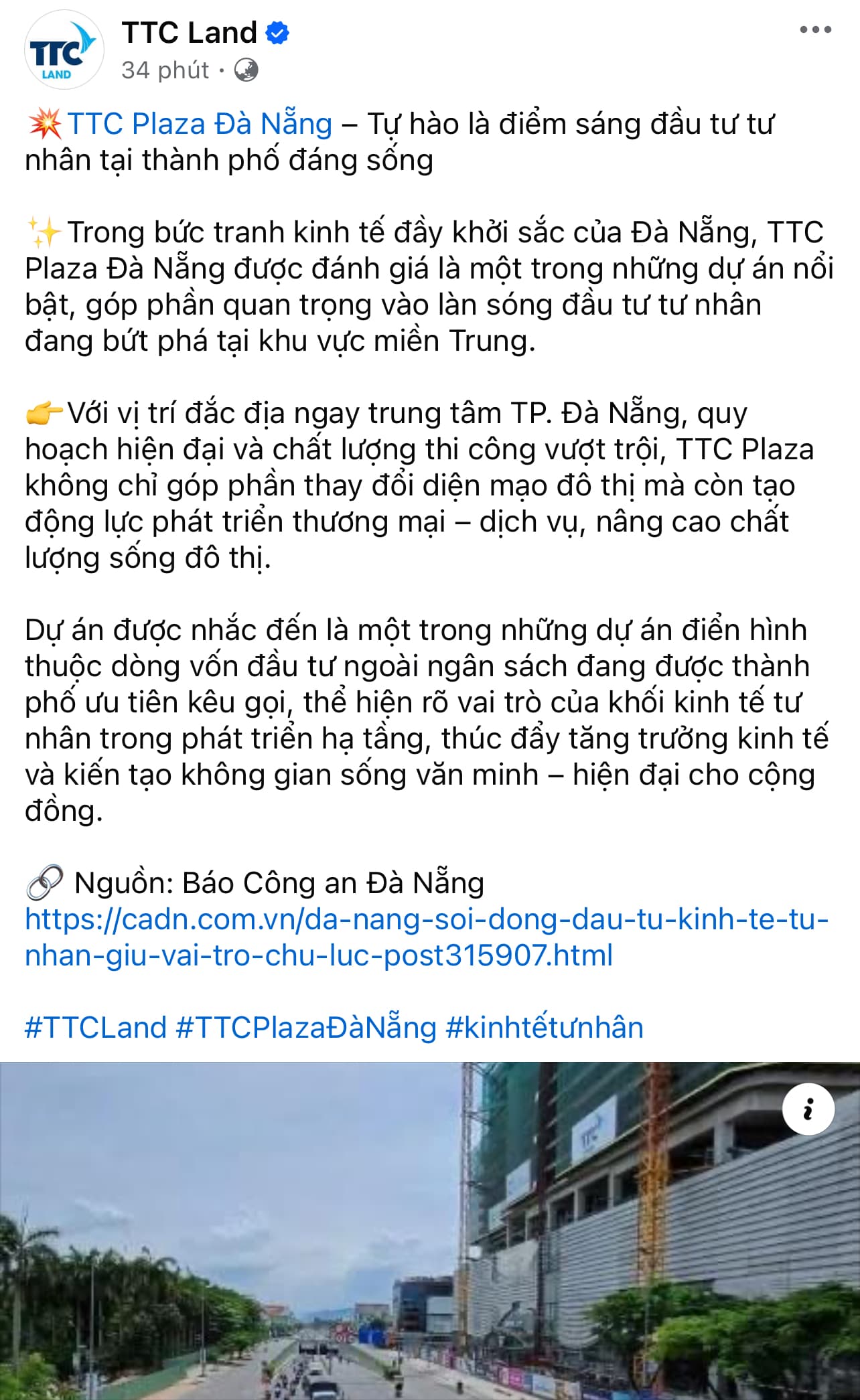Tap the #TTCPlazaĐàNẵng hashtag
Image resolution: width=860 pixels, height=1400 pixels.
click(306, 1027)
